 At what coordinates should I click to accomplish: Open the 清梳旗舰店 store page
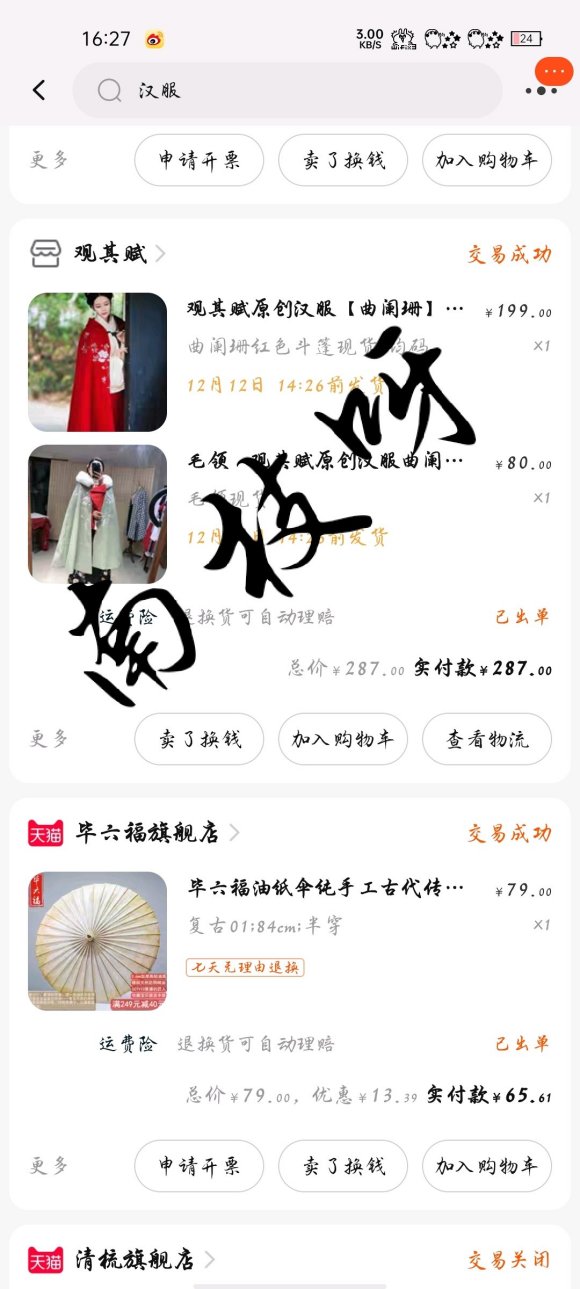(x=122, y=1259)
